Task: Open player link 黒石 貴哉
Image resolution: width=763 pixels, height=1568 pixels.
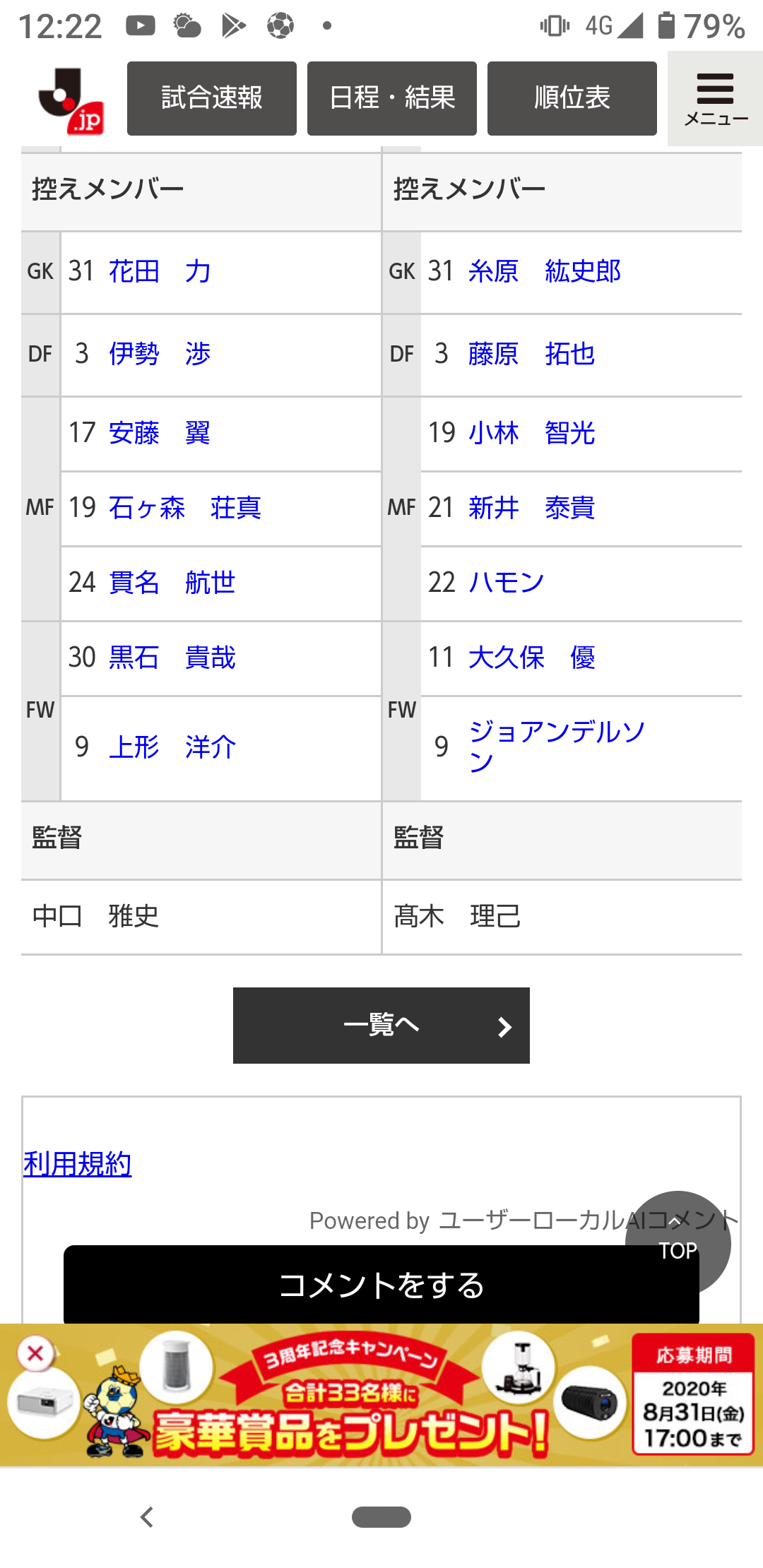Action: click(172, 658)
